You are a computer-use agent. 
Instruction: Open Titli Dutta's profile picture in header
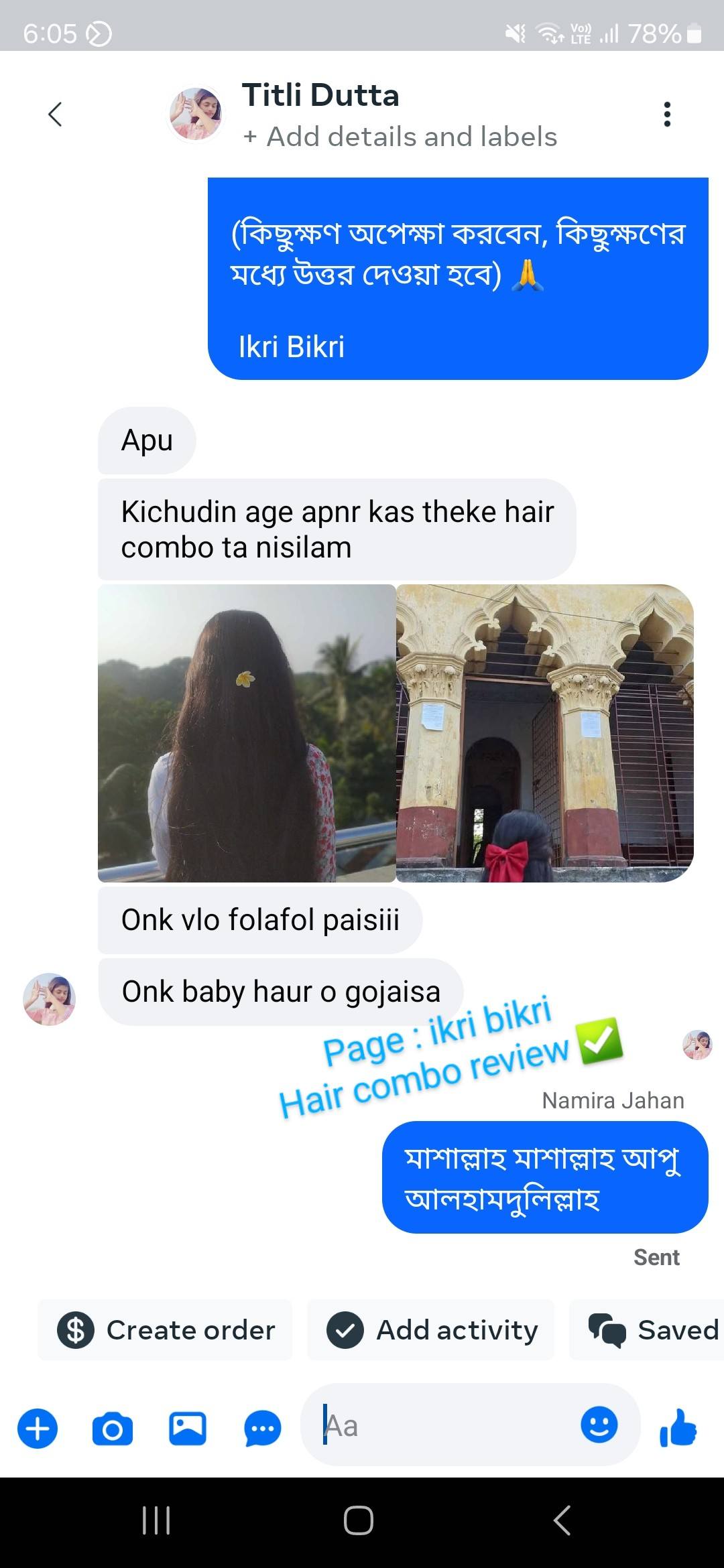[196, 115]
